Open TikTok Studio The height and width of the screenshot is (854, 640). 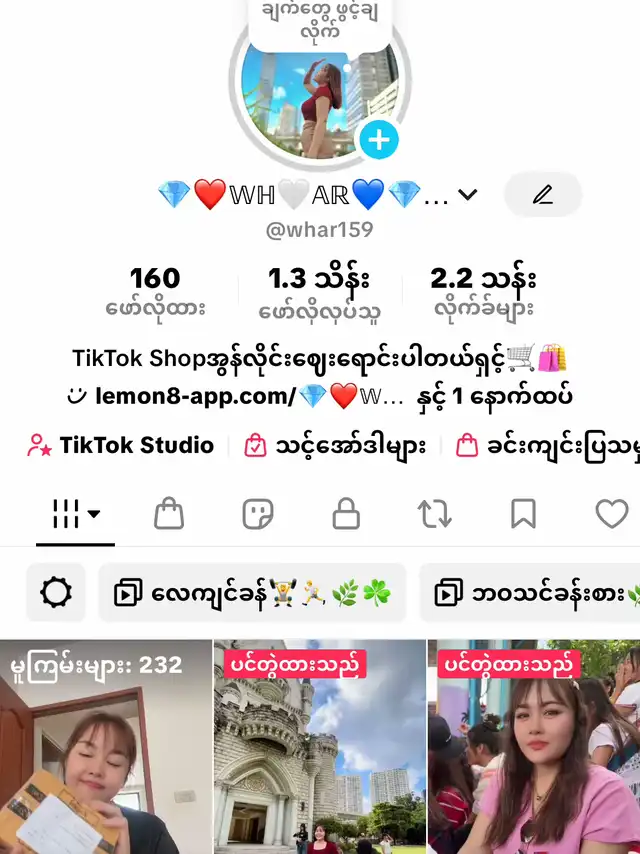(121, 445)
